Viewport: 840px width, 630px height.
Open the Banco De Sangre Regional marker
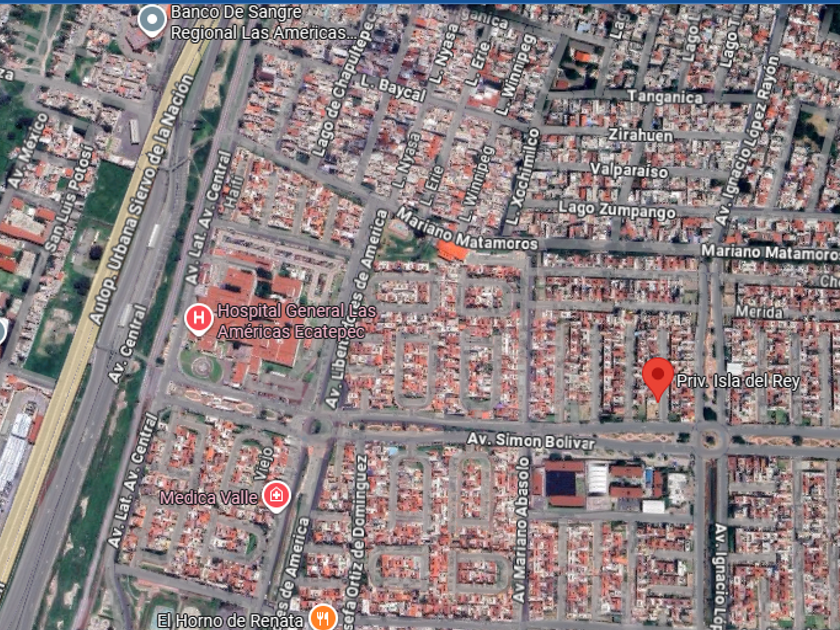pyautogui.click(x=152, y=20)
